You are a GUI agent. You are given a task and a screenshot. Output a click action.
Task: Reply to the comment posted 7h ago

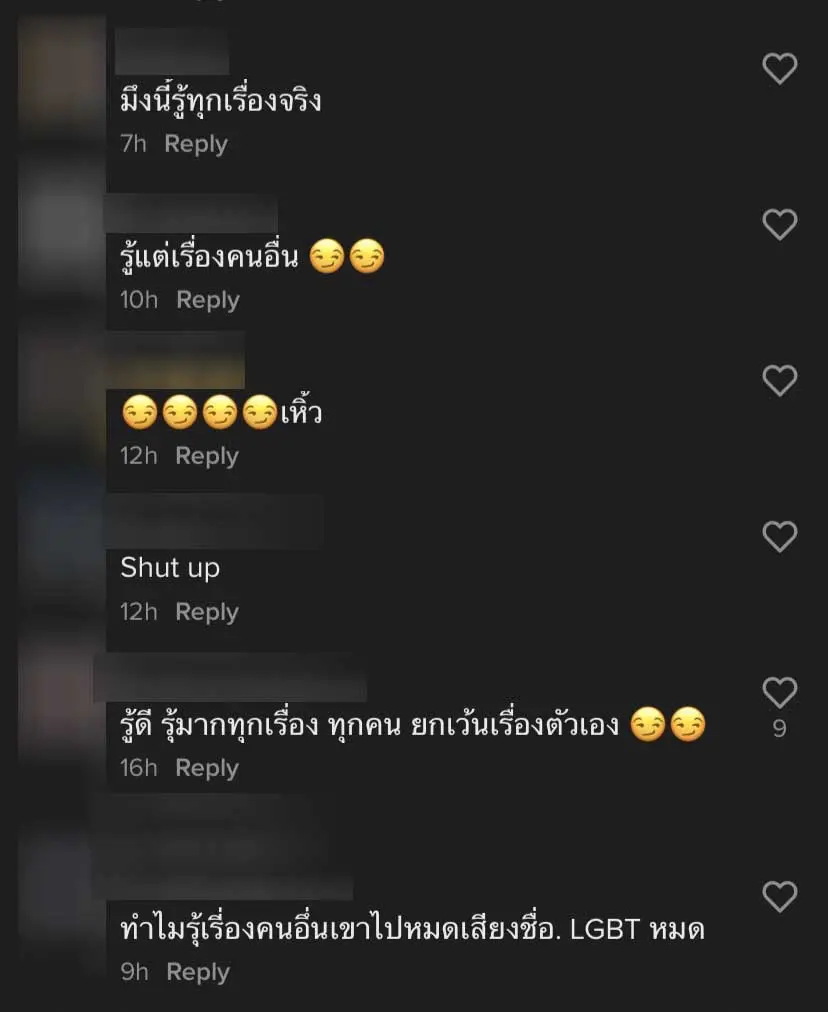click(196, 144)
